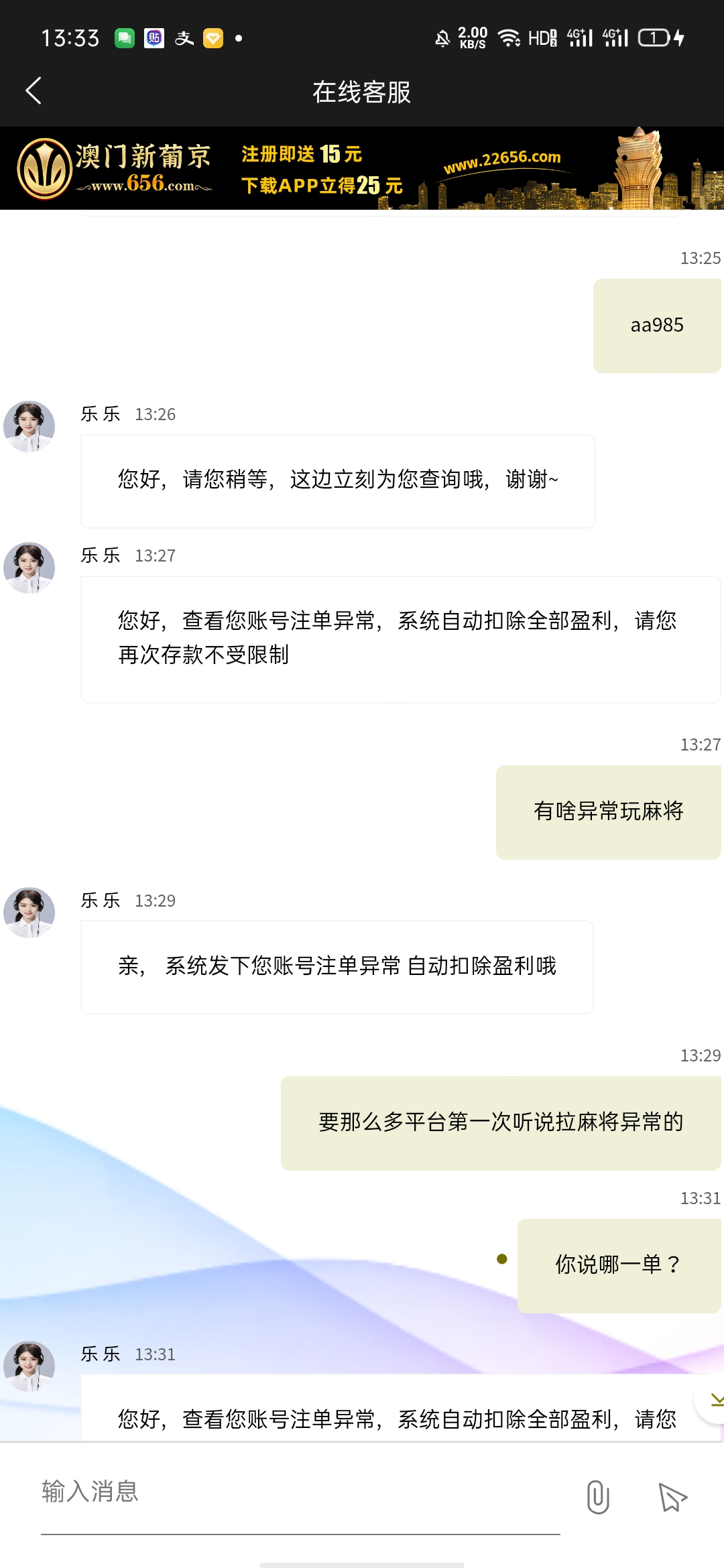Image resolution: width=724 pixels, height=1568 pixels.
Task: Tap the HD status bar icon
Action: [542, 38]
